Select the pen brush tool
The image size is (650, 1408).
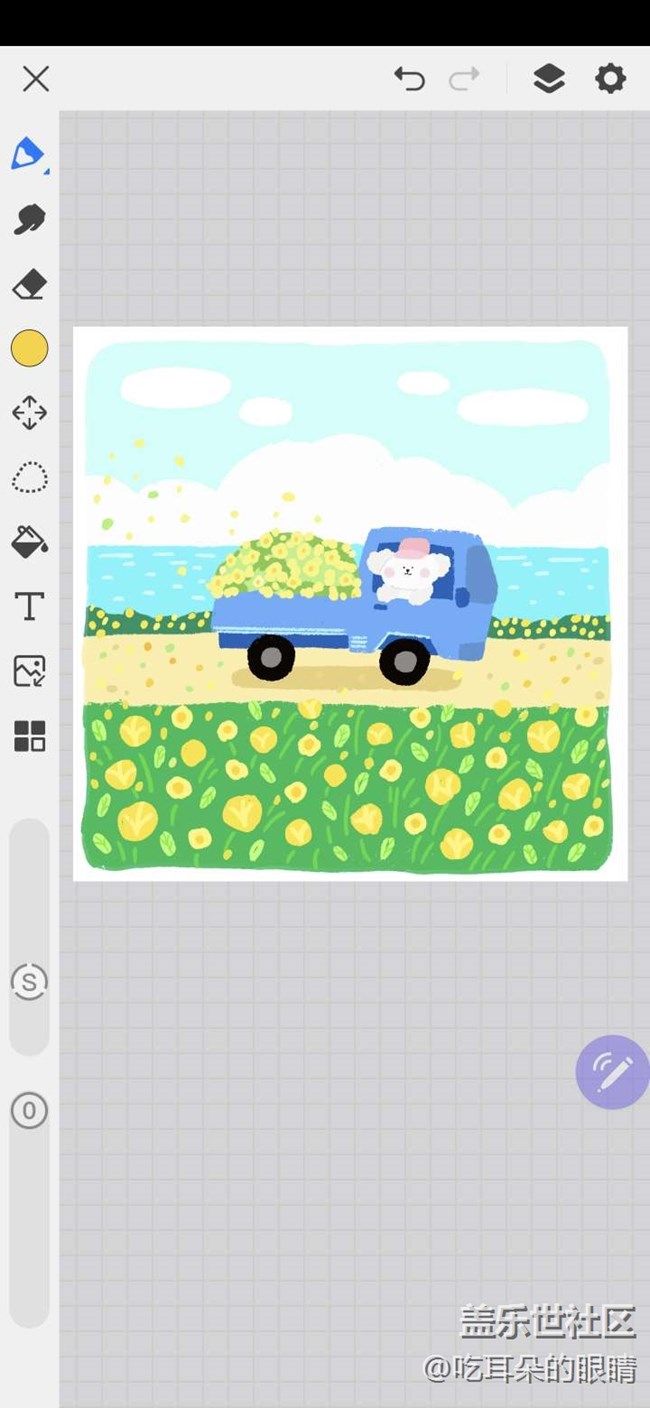[x=29, y=155]
